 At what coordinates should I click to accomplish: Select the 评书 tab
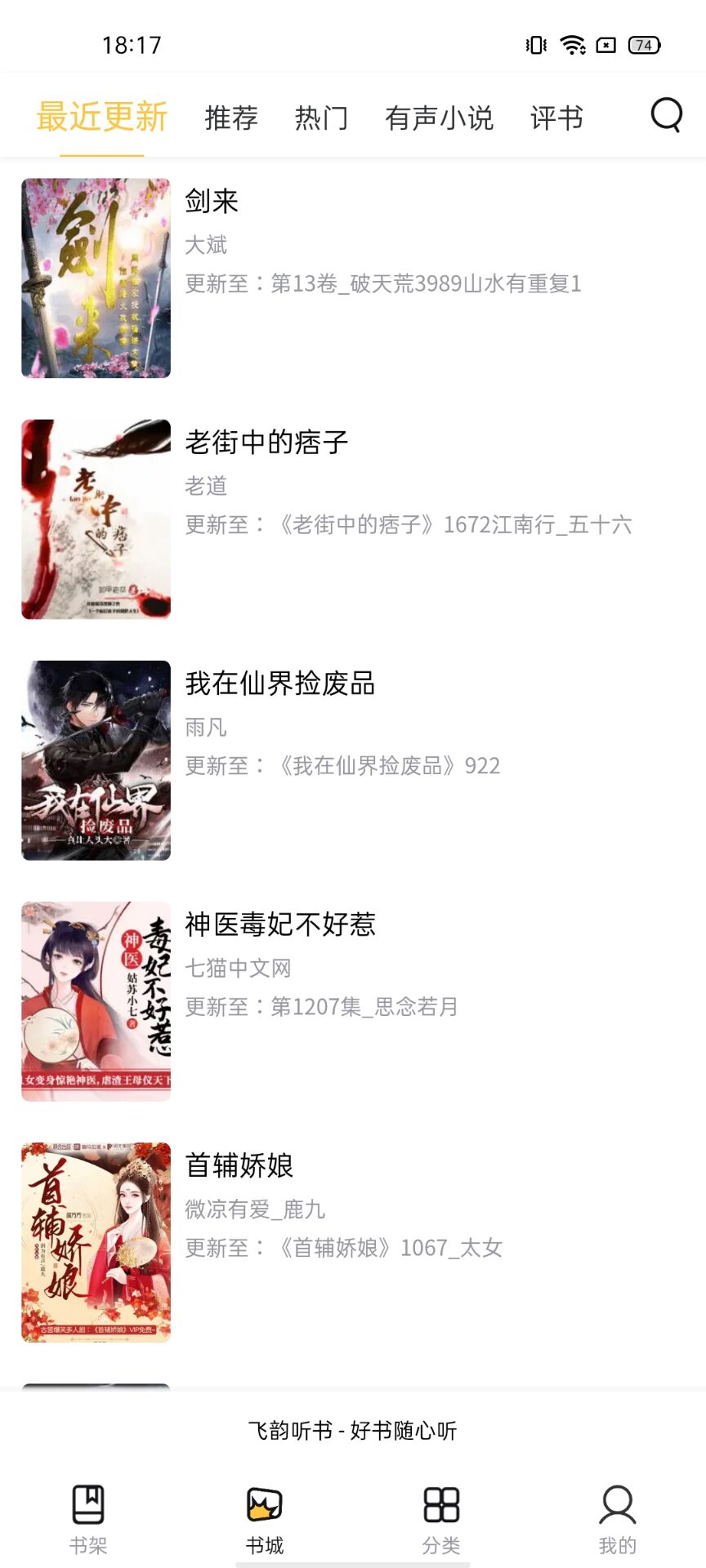(556, 118)
